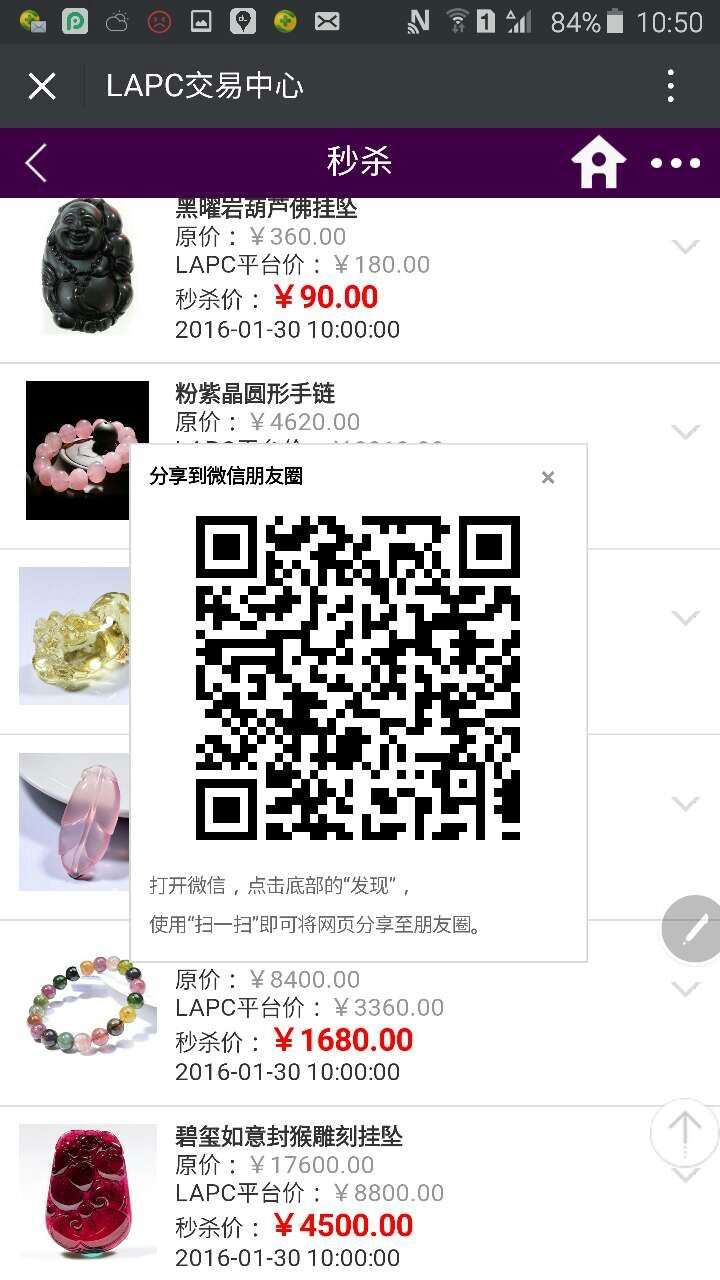Expand details for 黑曜岩葫芦佛挂坠
This screenshot has height=1280, width=720.
tap(685, 247)
